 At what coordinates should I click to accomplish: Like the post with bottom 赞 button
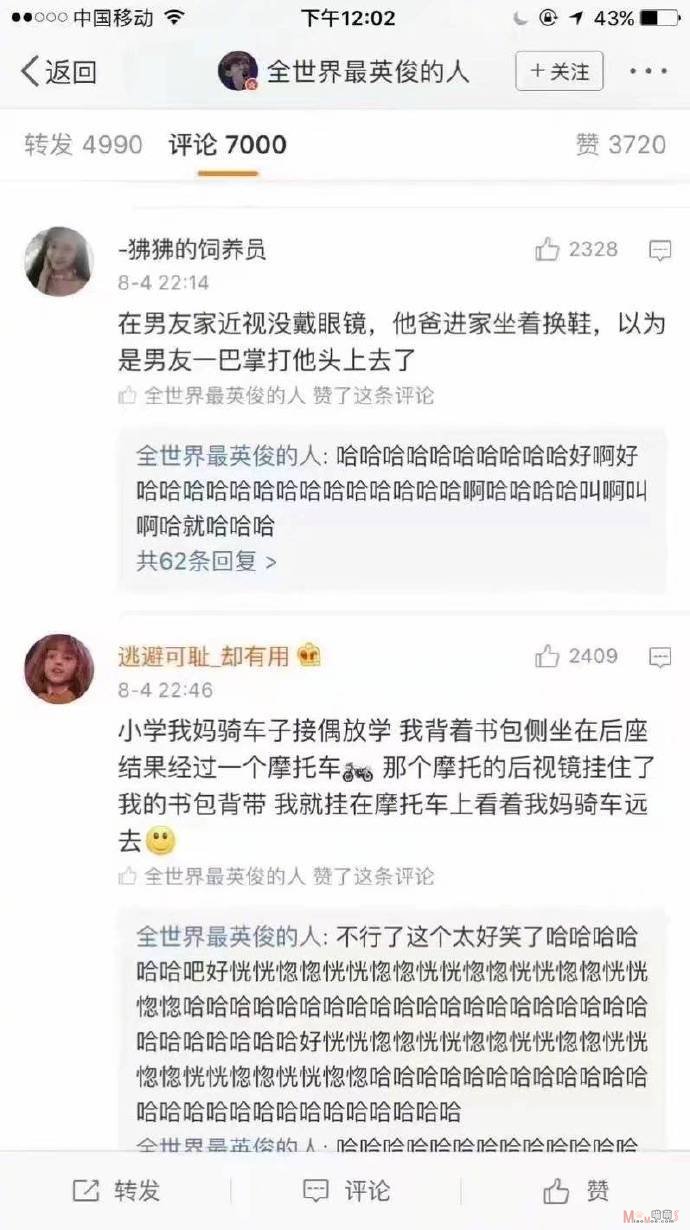point(576,1190)
